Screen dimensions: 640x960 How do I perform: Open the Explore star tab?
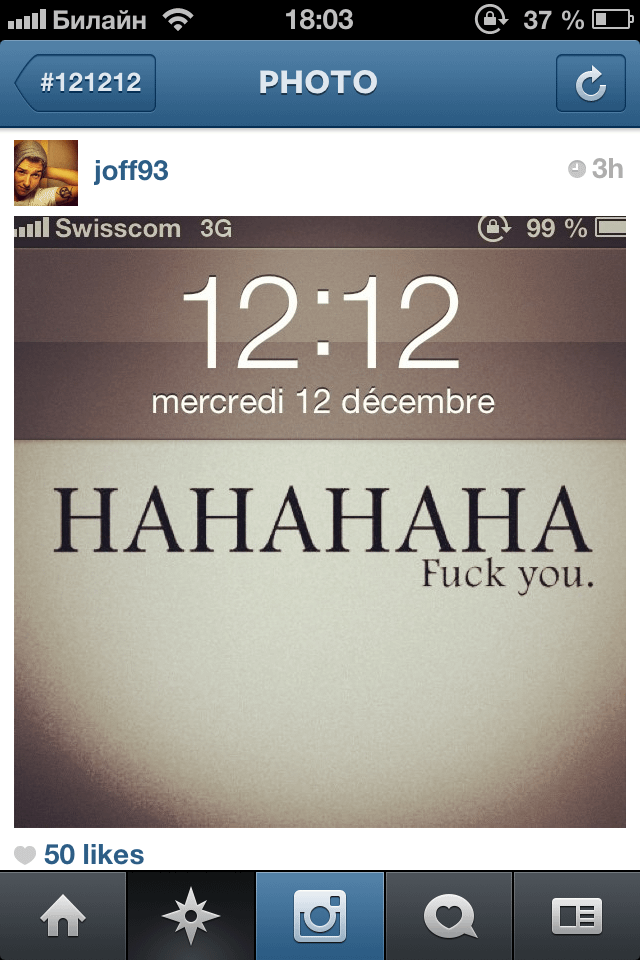[x=191, y=916]
